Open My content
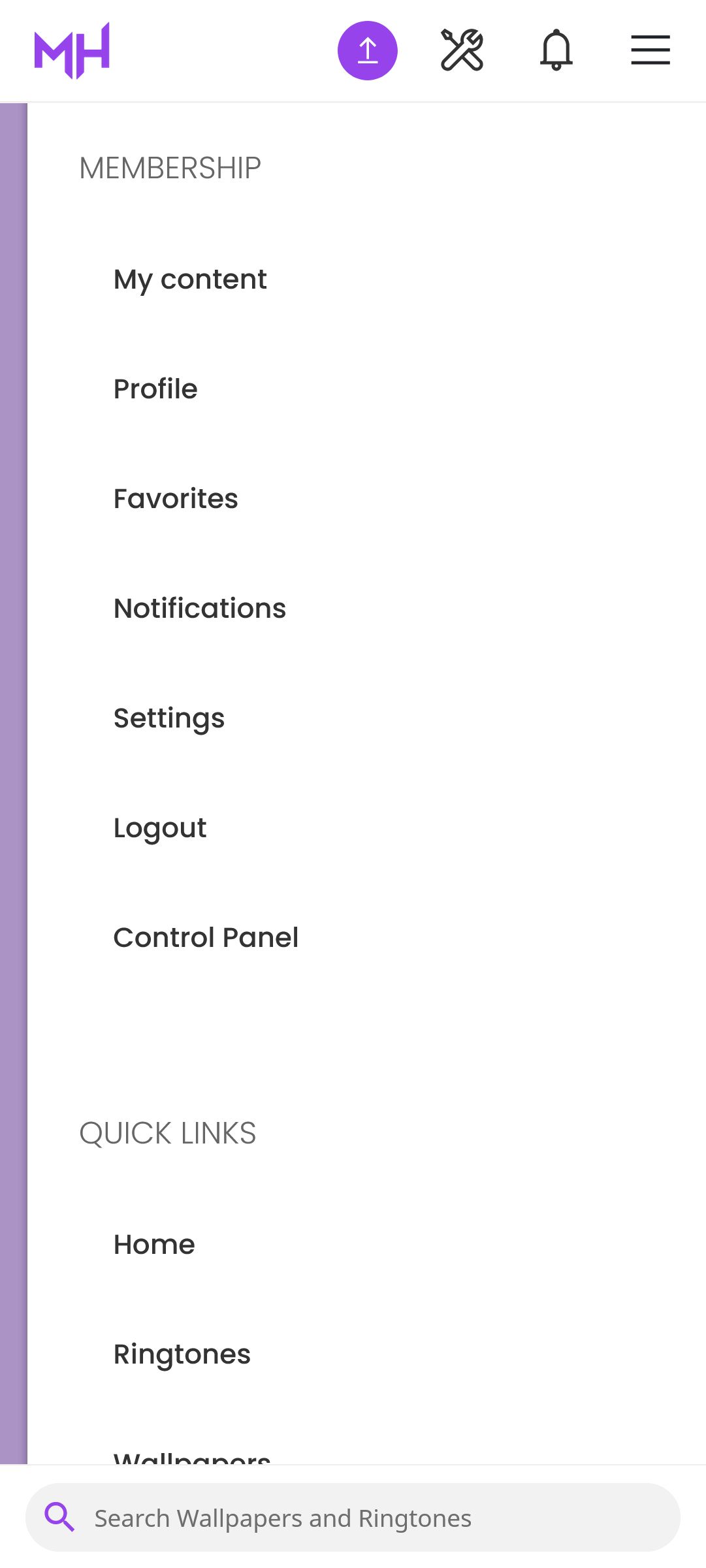The width and height of the screenshot is (706, 1568). click(x=190, y=280)
